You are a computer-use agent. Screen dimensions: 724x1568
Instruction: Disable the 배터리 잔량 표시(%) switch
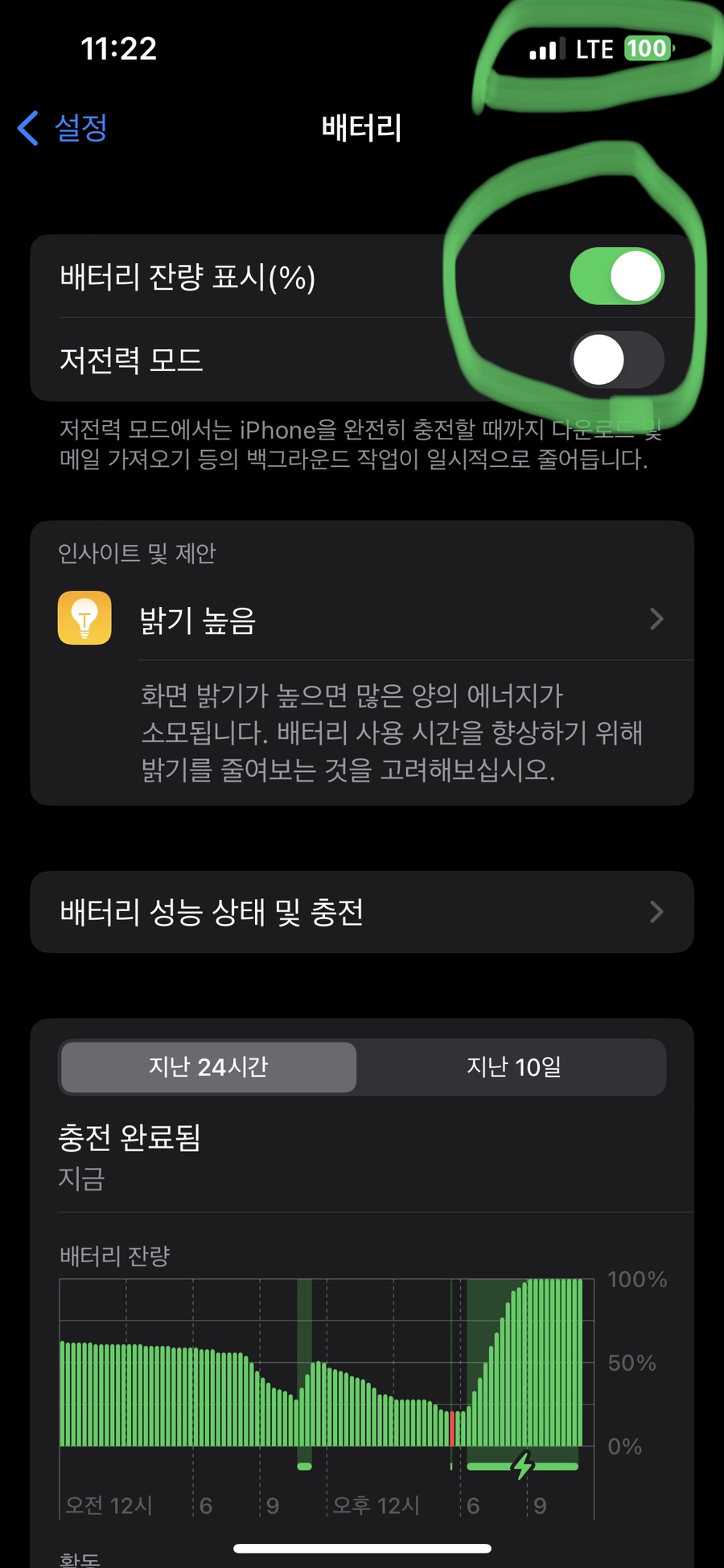[x=616, y=277]
